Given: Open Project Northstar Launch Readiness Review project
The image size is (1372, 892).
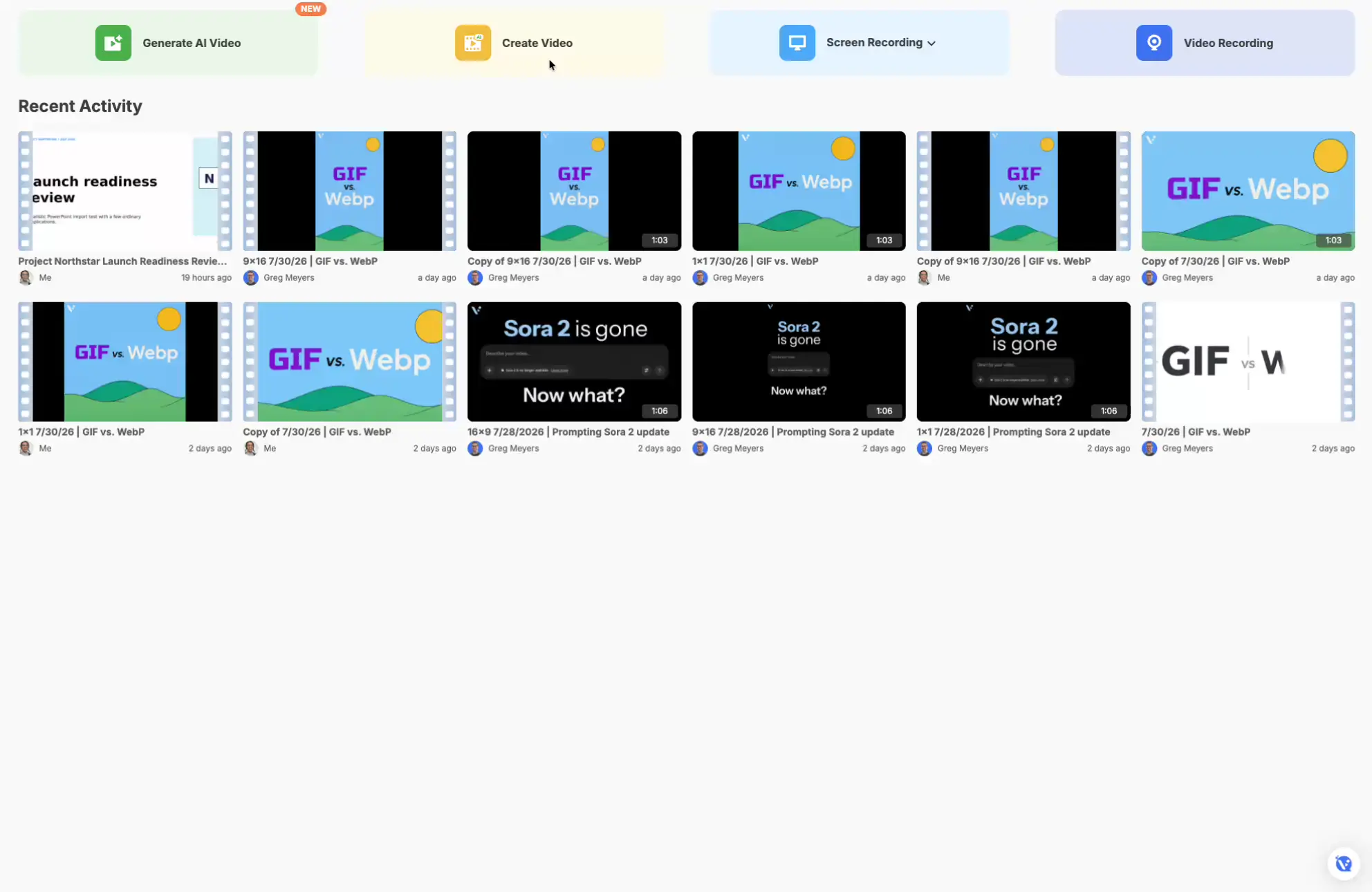Looking at the screenshot, I should (125, 192).
